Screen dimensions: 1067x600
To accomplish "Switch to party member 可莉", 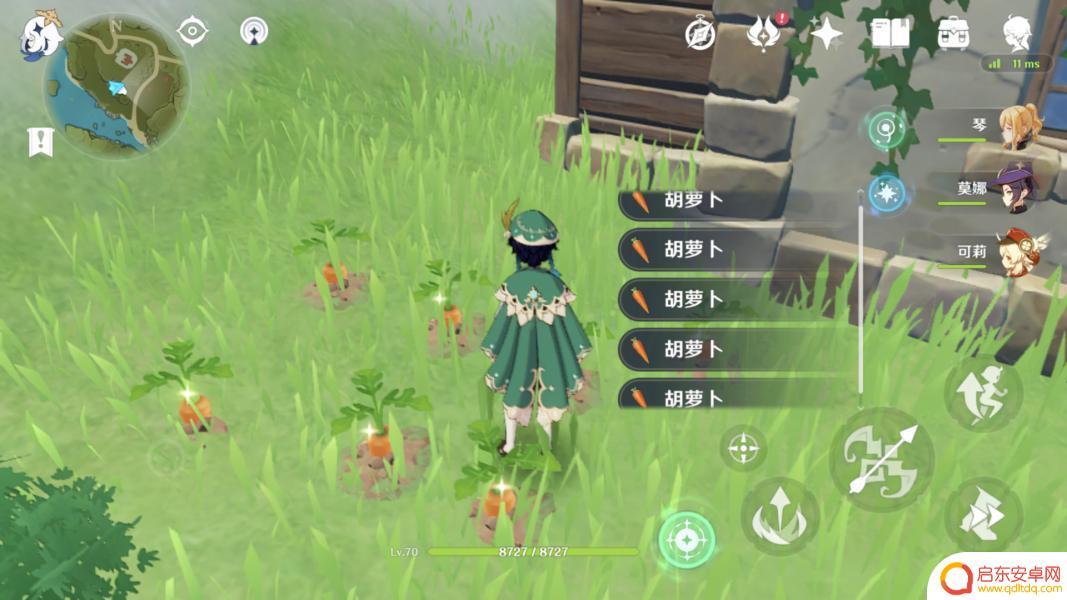I will tap(1020, 252).
